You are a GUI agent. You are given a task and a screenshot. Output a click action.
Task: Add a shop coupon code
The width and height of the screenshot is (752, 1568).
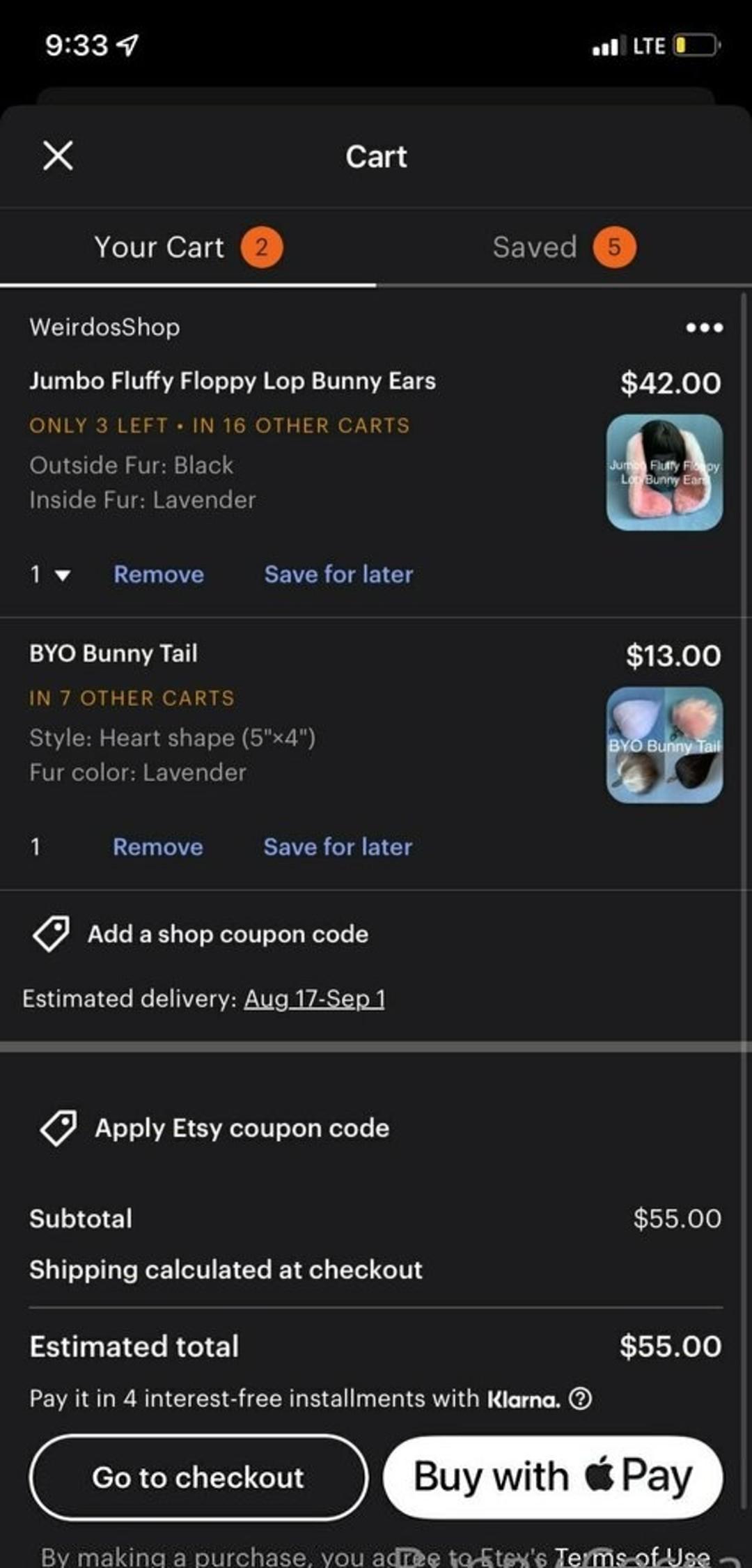228,934
